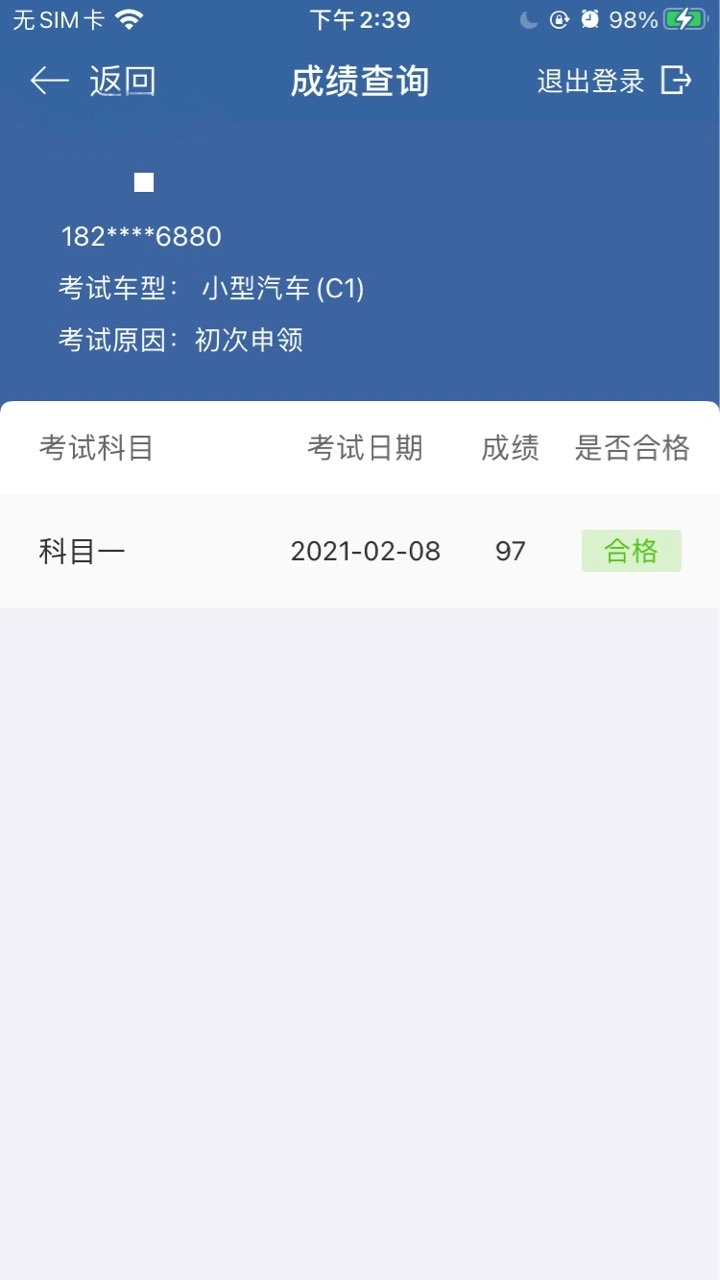Viewport: 720px width, 1280px height.
Task: Go back using the 返回 arrow
Action: coord(92,81)
